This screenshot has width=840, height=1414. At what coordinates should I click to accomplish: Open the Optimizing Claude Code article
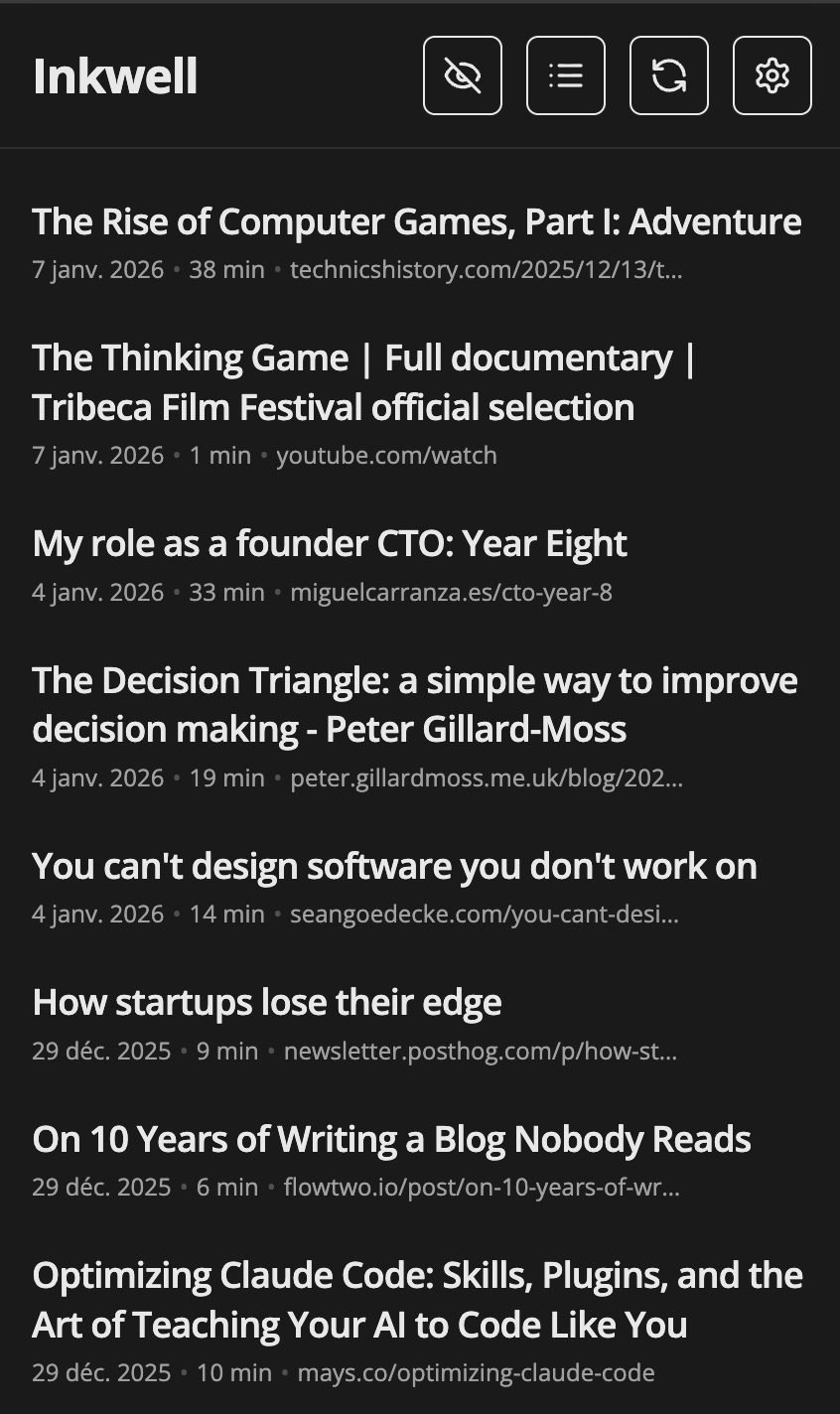pos(417,1299)
